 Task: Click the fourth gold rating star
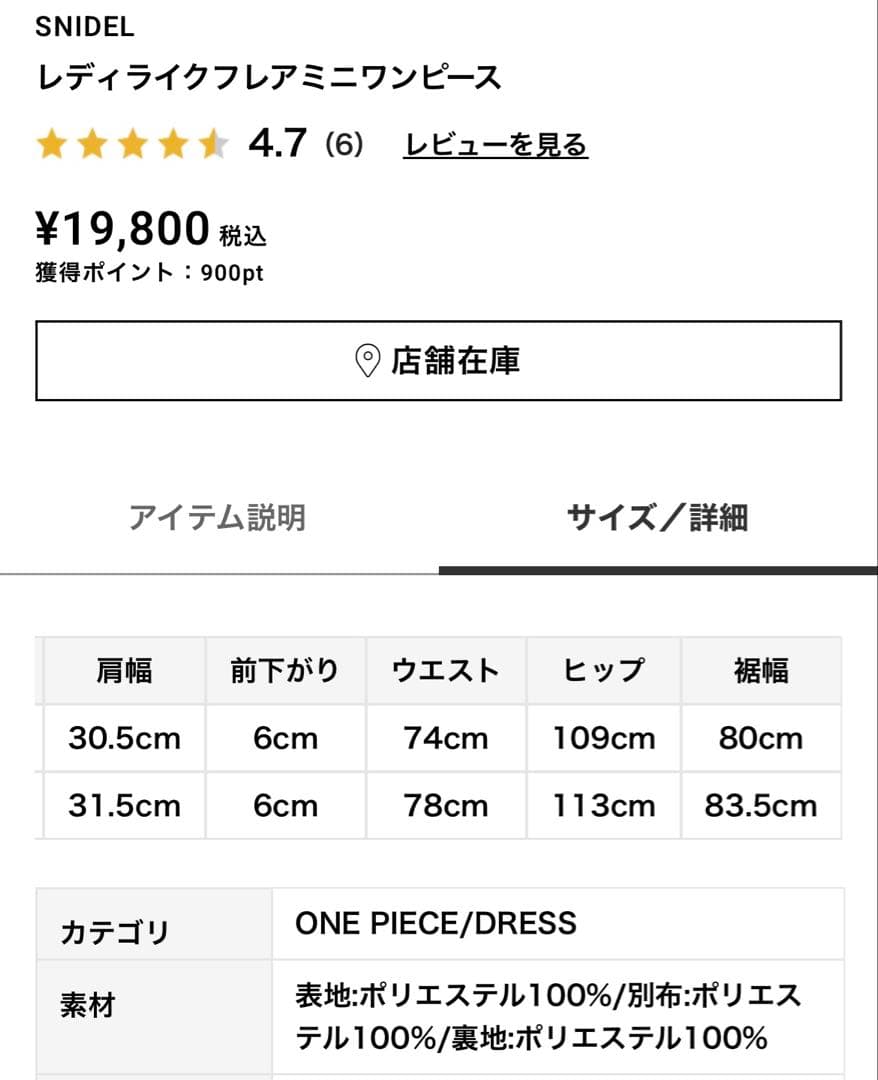(x=172, y=144)
